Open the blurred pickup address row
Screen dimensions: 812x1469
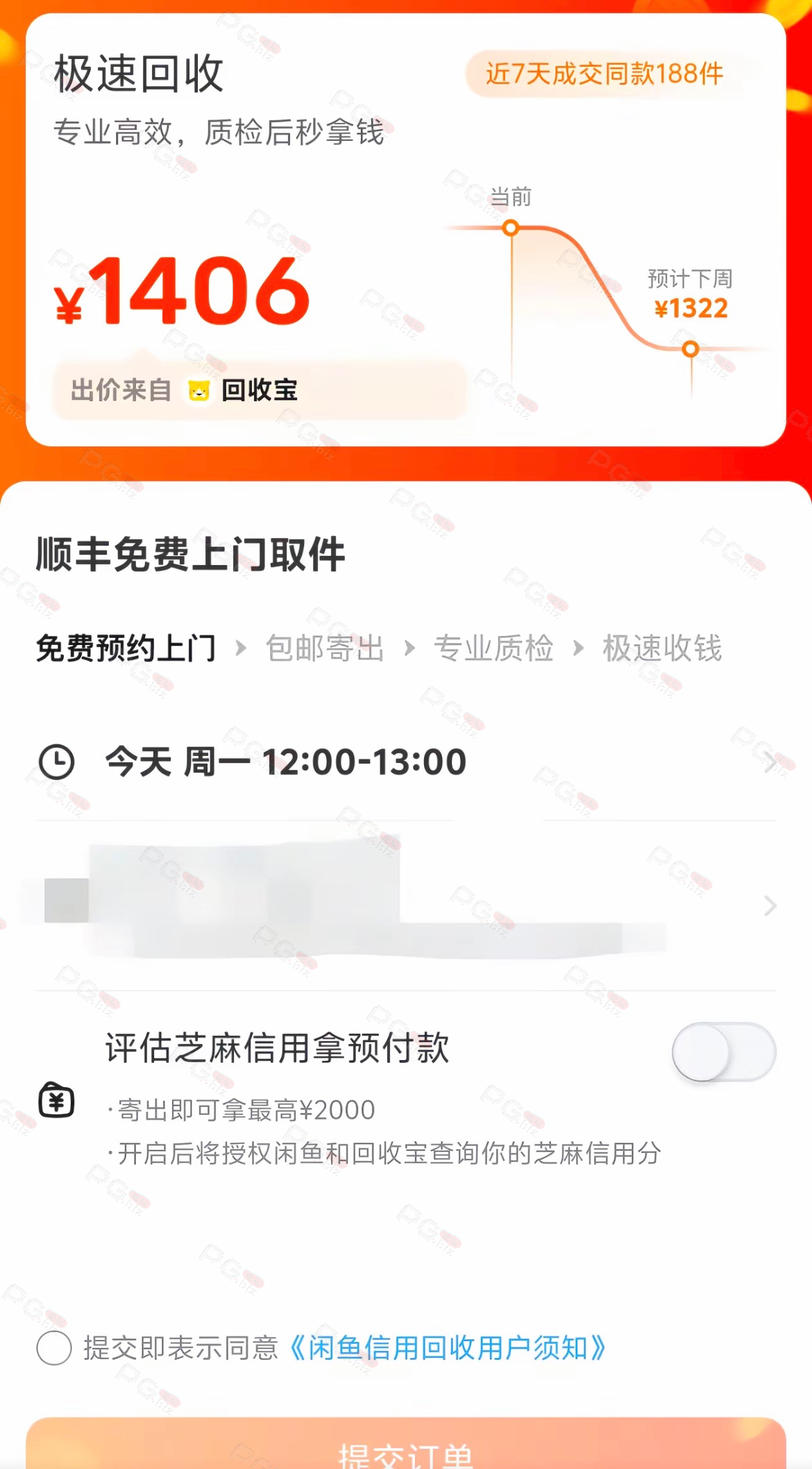[406, 905]
